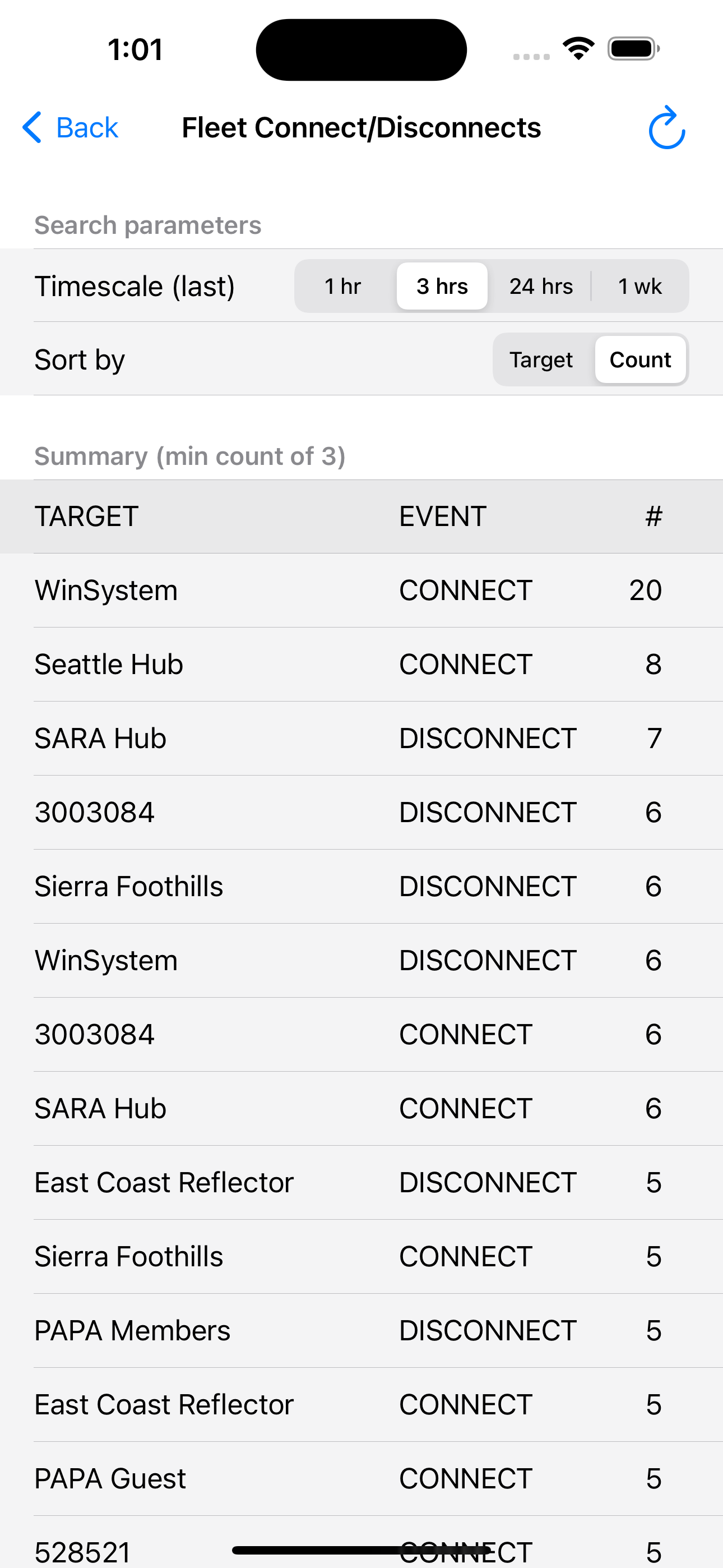Keep 3 hrs timescale selected
The height and width of the screenshot is (1568, 723).
(441, 285)
